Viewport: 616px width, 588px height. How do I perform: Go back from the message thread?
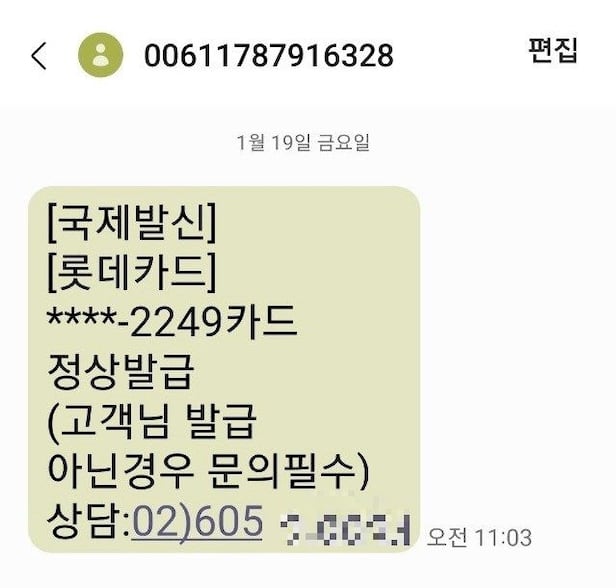(x=39, y=56)
